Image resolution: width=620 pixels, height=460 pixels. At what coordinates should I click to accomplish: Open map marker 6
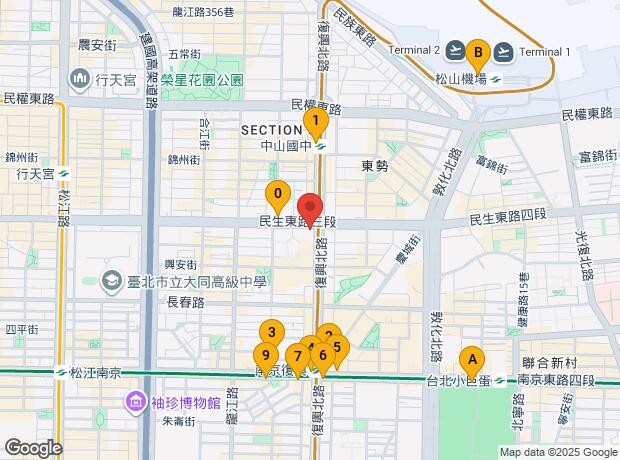(322, 355)
